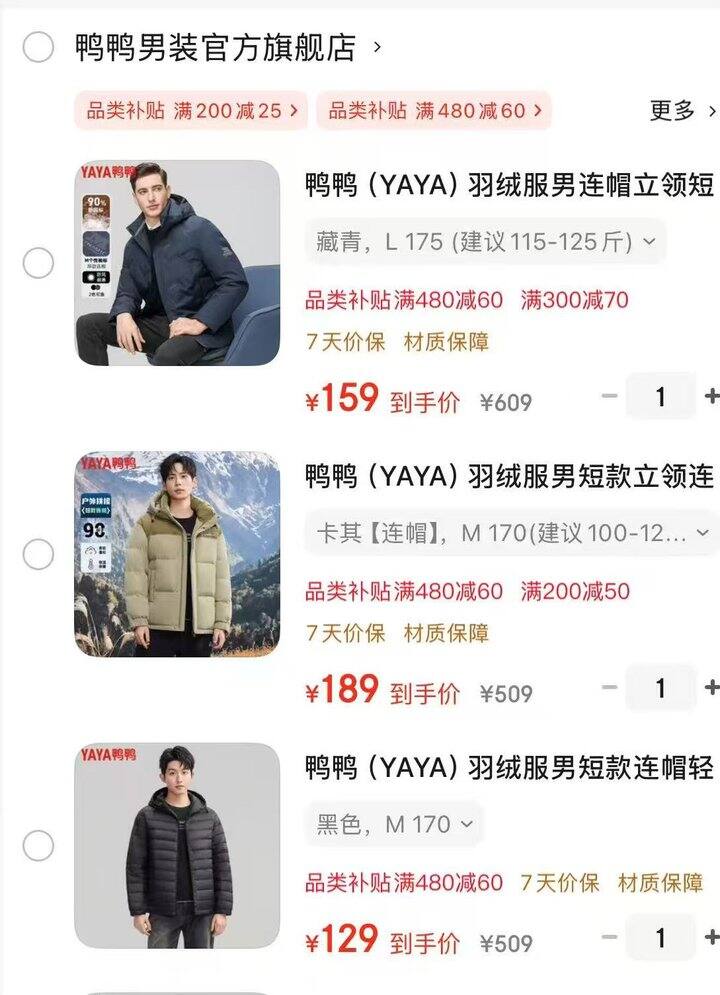Add one more ¥189 jacket
The height and width of the screenshot is (995, 720).
click(711, 687)
